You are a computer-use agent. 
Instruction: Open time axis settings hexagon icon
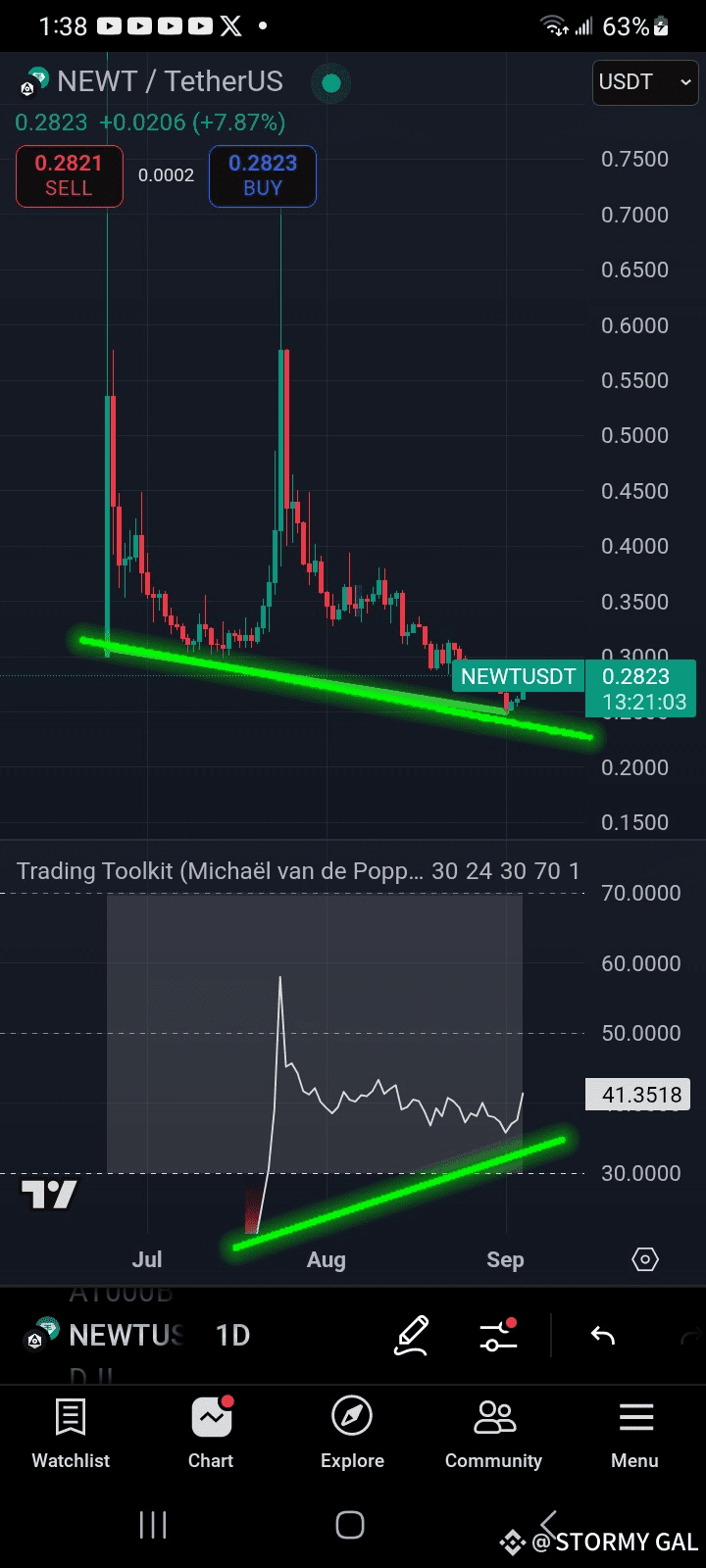pyautogui.click(x=645, y=1259)
